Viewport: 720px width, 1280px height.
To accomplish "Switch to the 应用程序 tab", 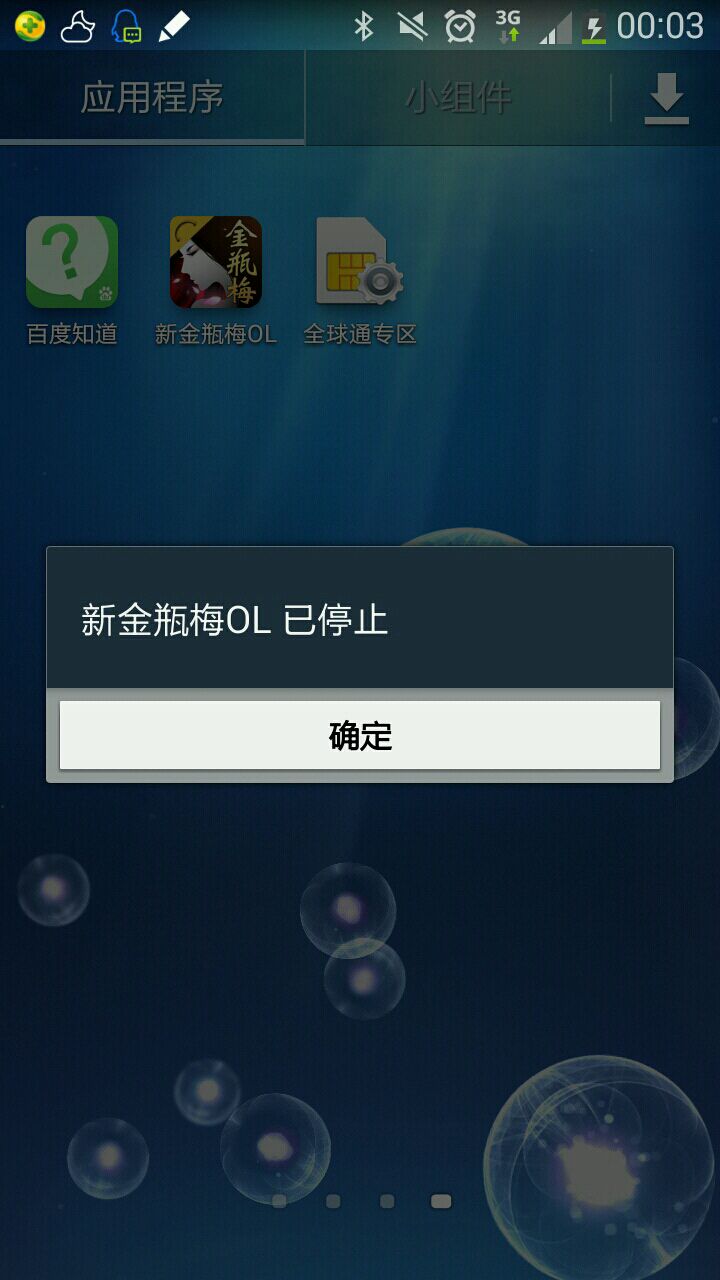I will click(x=152, y=98).
